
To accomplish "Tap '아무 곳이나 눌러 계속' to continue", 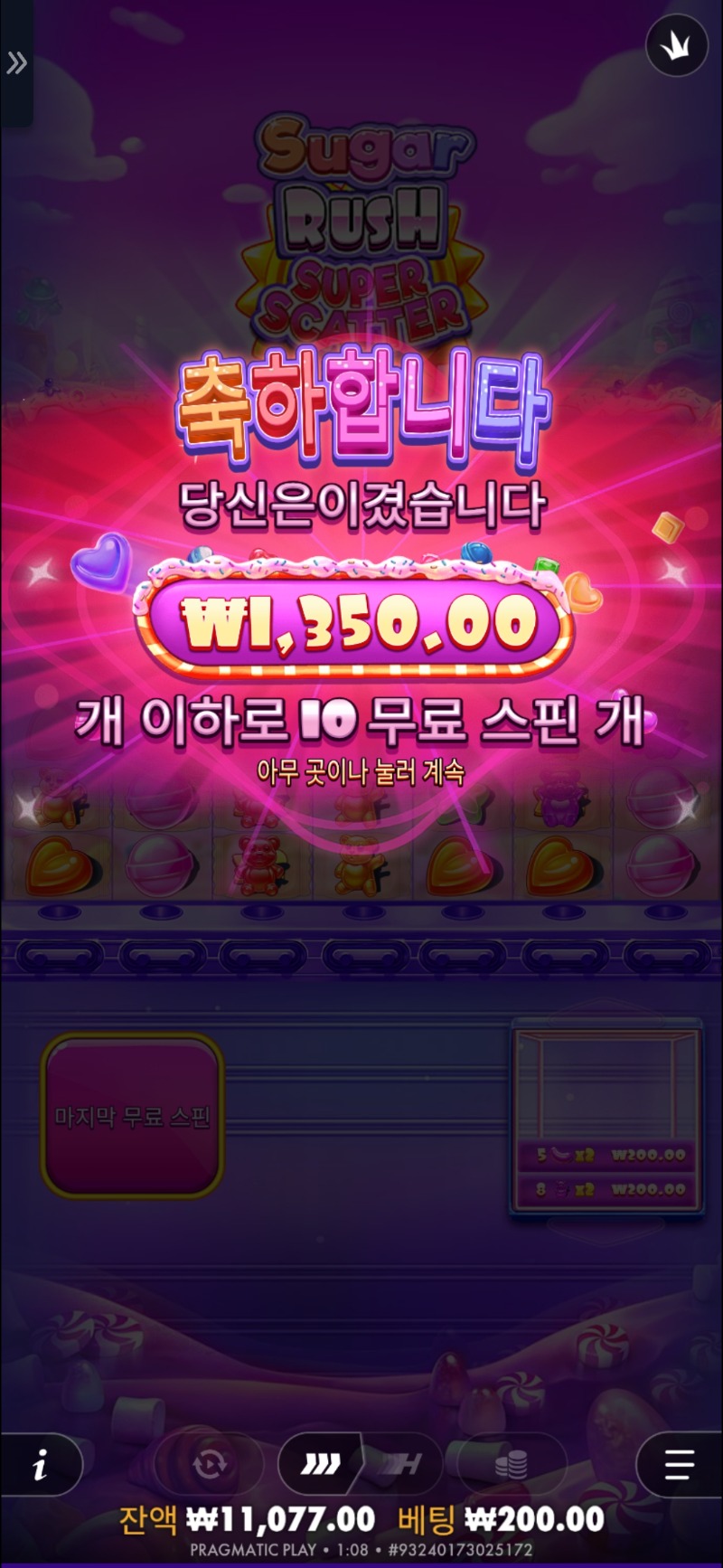I will pyautogui.click(x=361, y=772).
